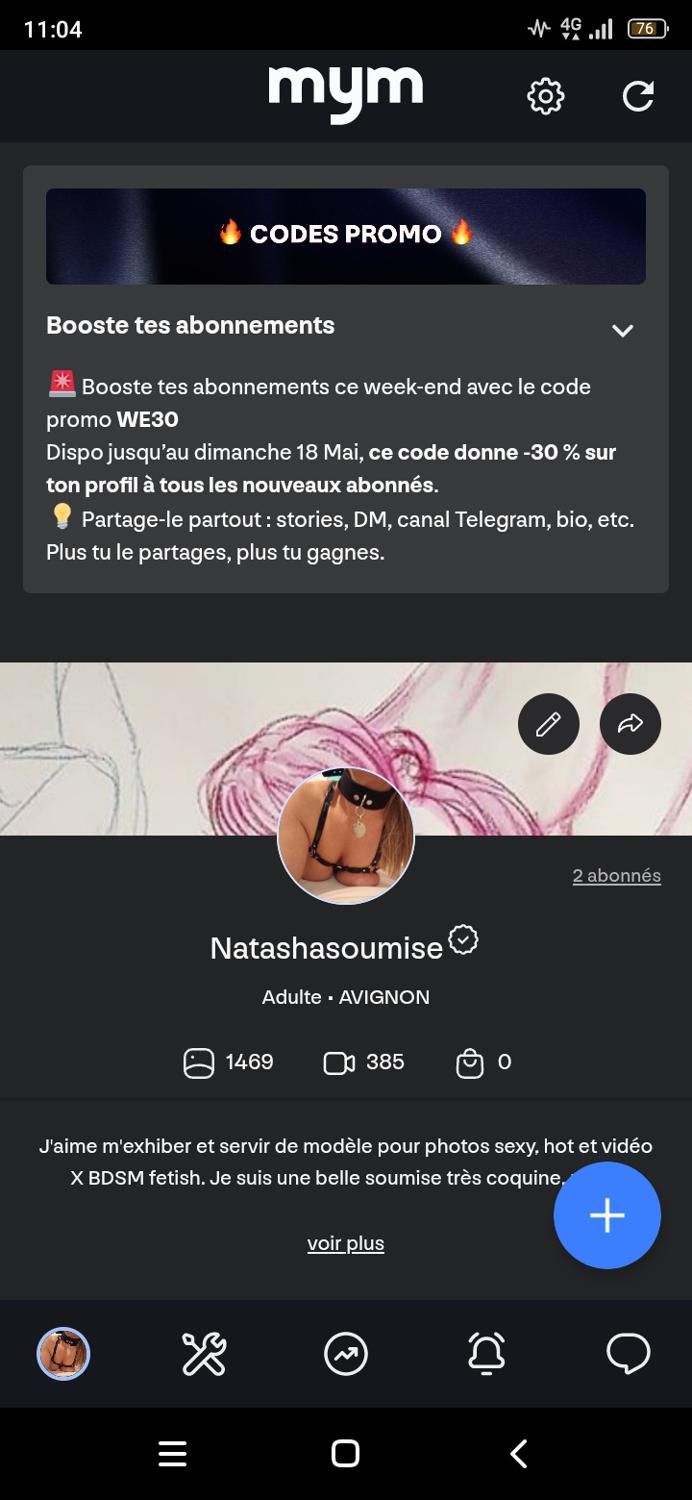Screen dimensions: 692x1500
Task: Open the tools tab in bottom navigation
Action: click(204, 1354)
